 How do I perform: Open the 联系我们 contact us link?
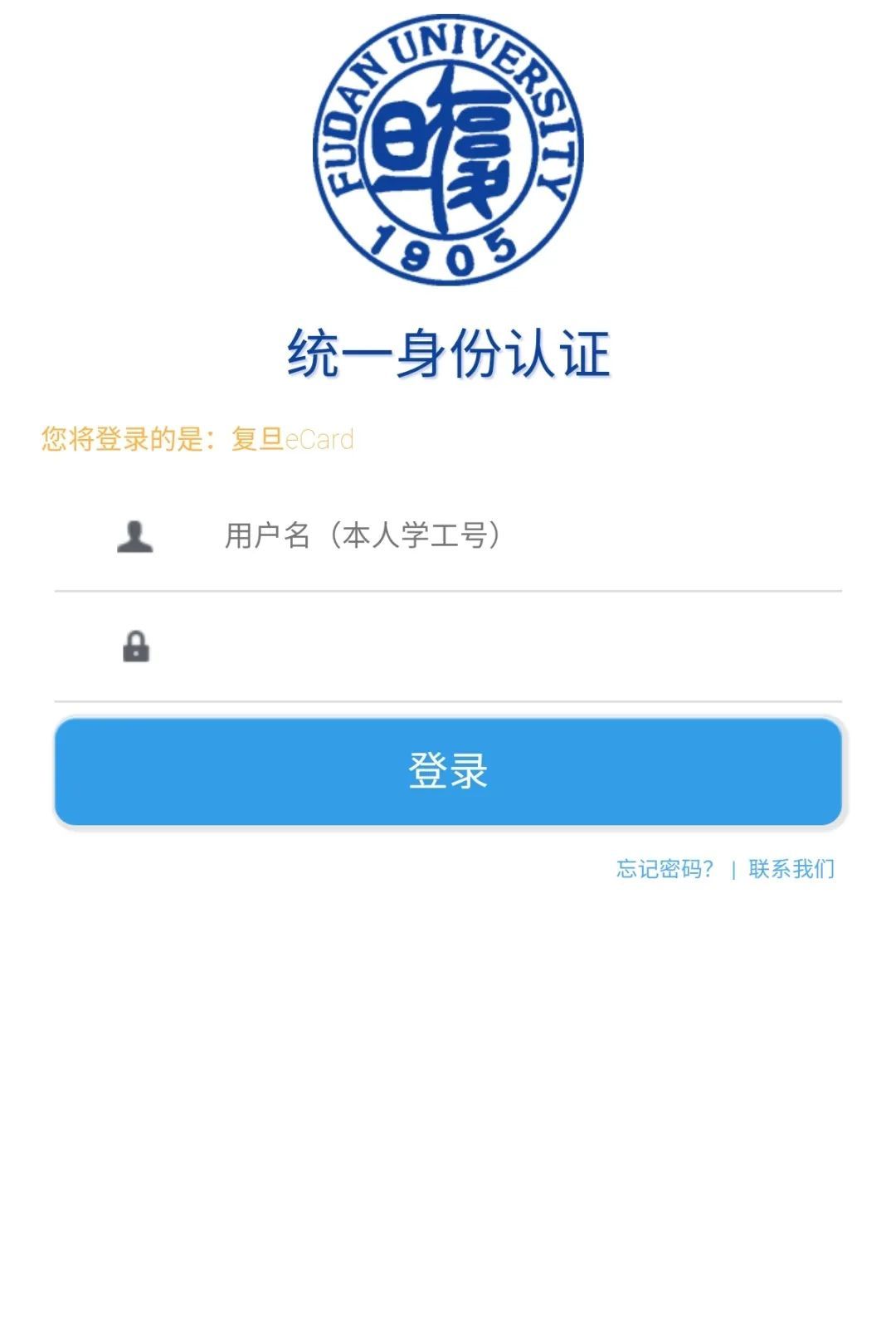pos(791,869)
